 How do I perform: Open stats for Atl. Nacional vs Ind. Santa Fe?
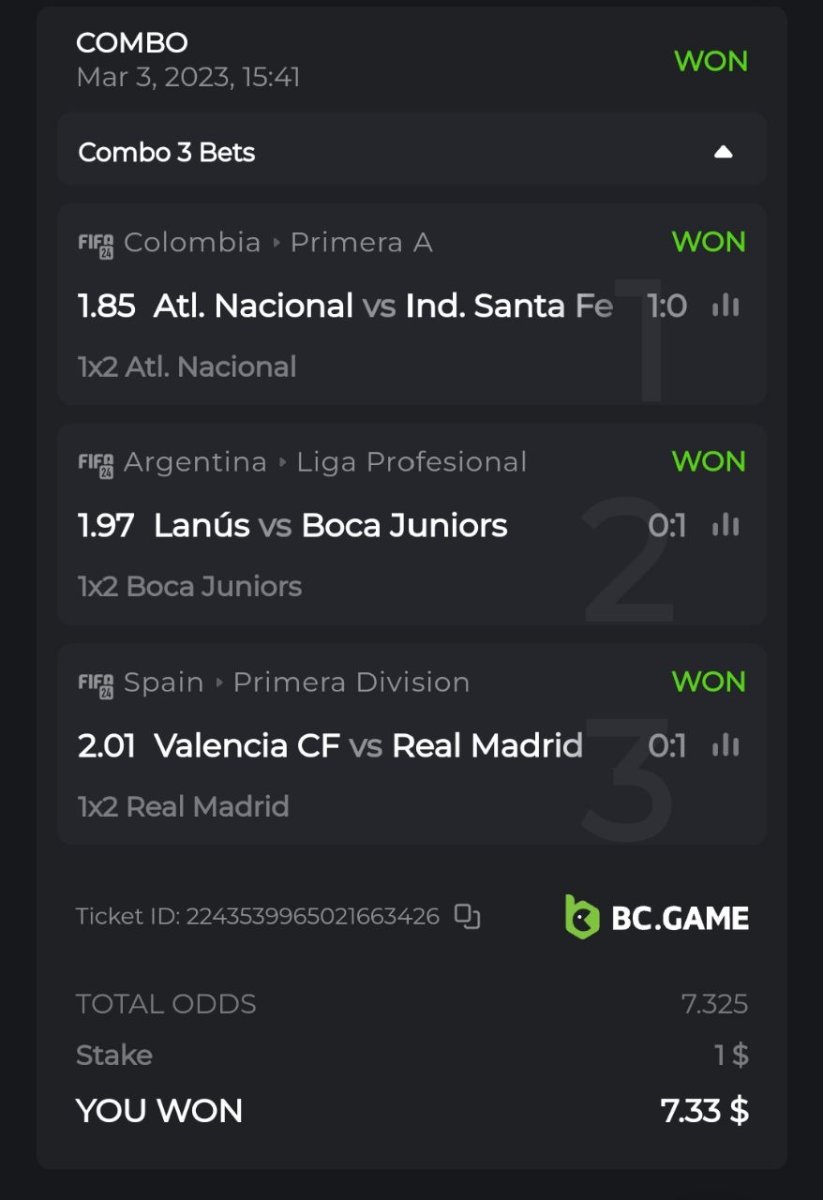726,306
